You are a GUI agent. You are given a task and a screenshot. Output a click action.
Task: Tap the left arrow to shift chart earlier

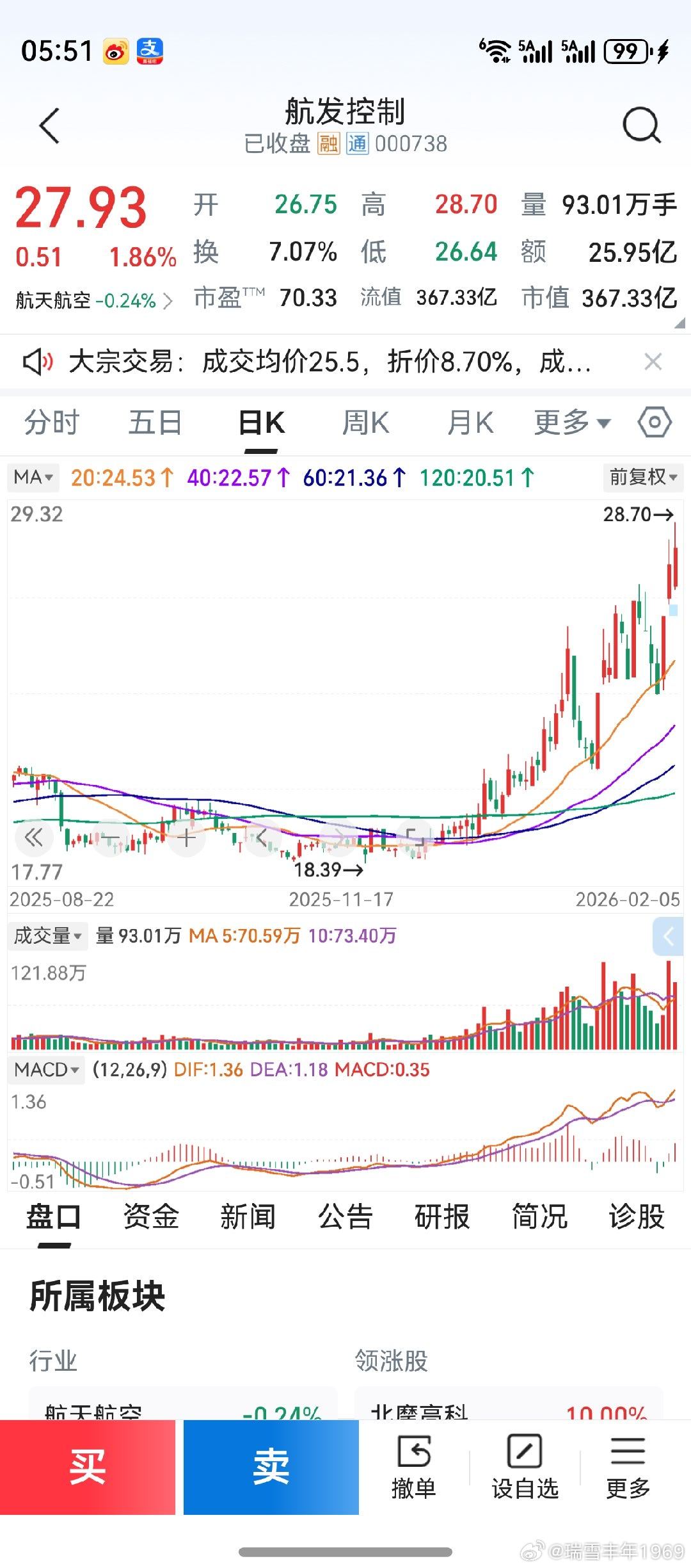pos(262,837)
